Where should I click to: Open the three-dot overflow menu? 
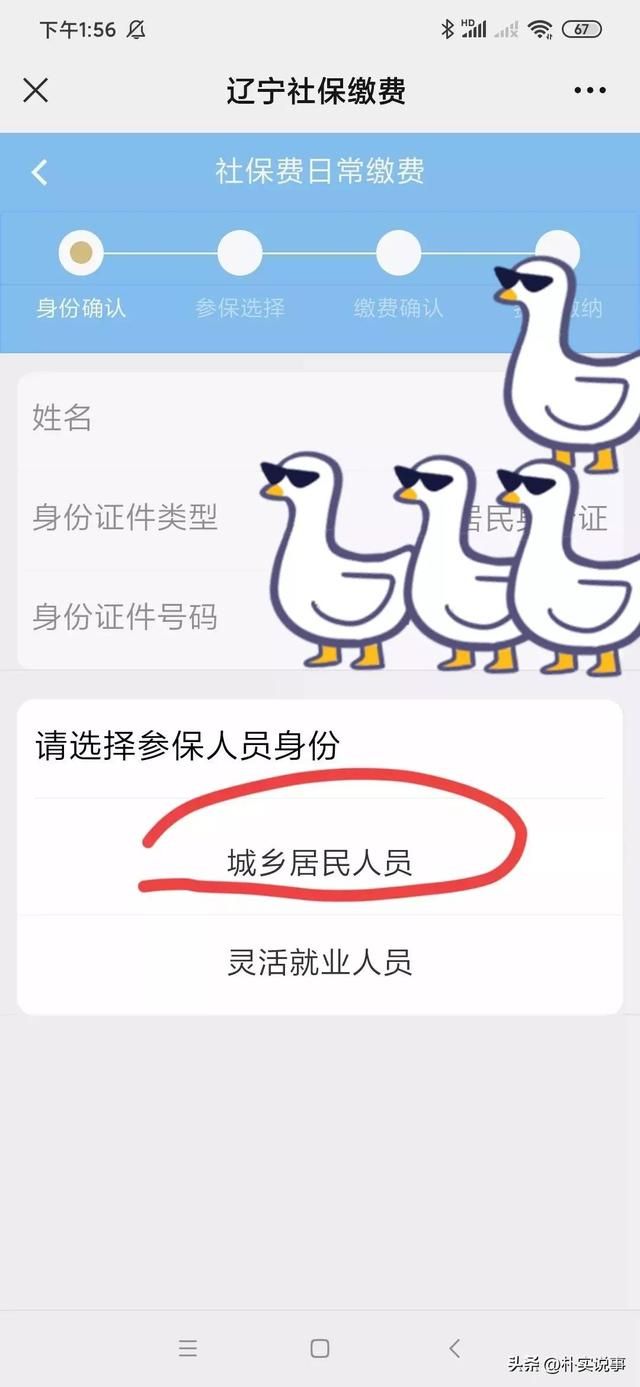(x=590, y=91)
